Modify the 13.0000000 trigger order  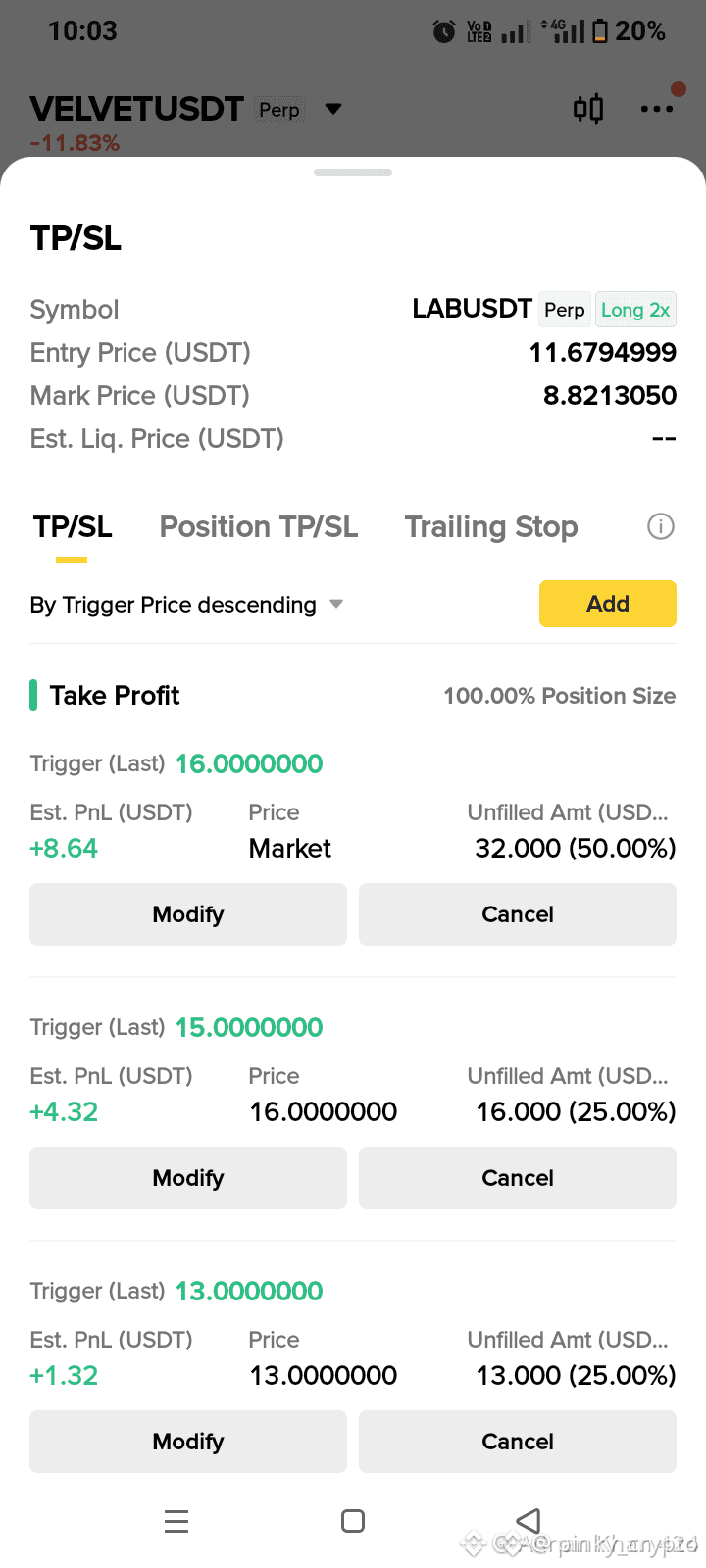[x=188, y=1442]
